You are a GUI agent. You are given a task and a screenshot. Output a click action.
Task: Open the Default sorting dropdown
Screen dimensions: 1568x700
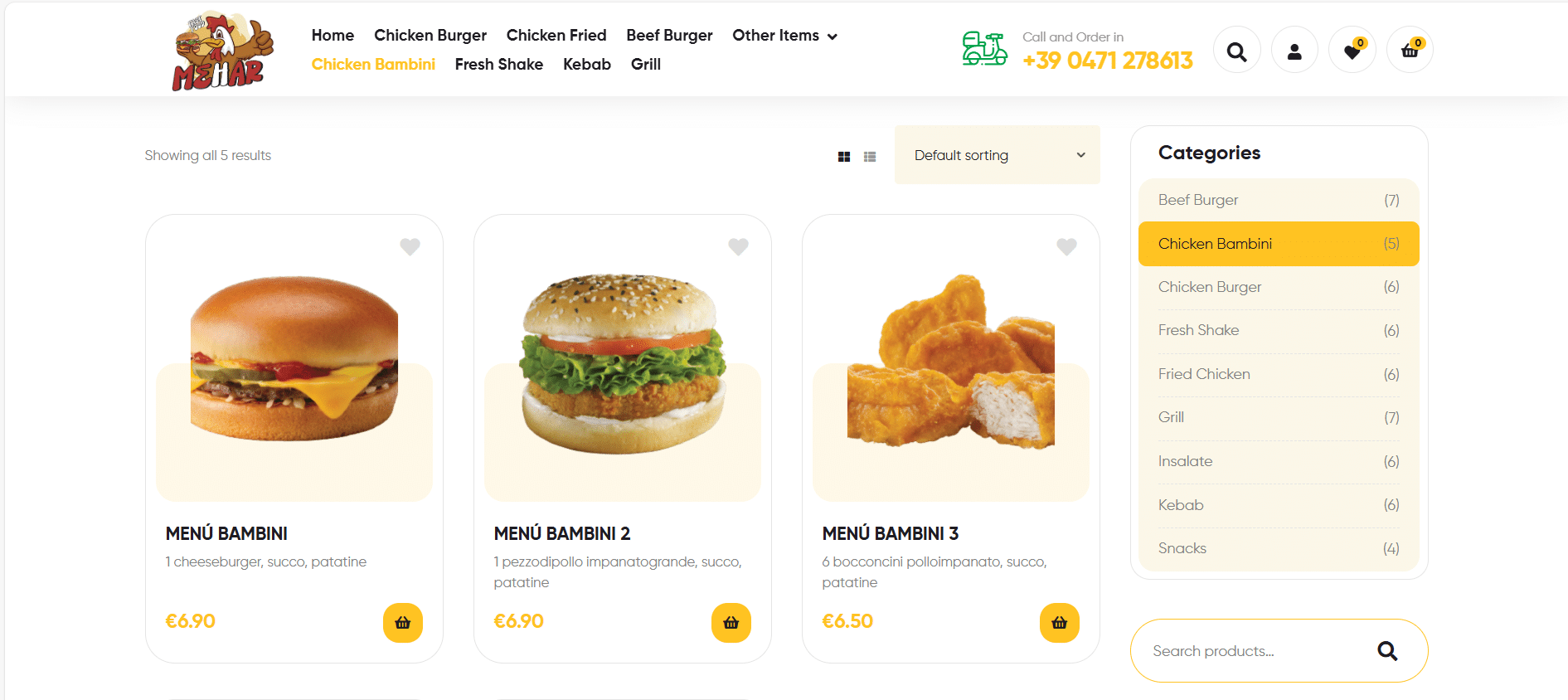pos(997,155)
